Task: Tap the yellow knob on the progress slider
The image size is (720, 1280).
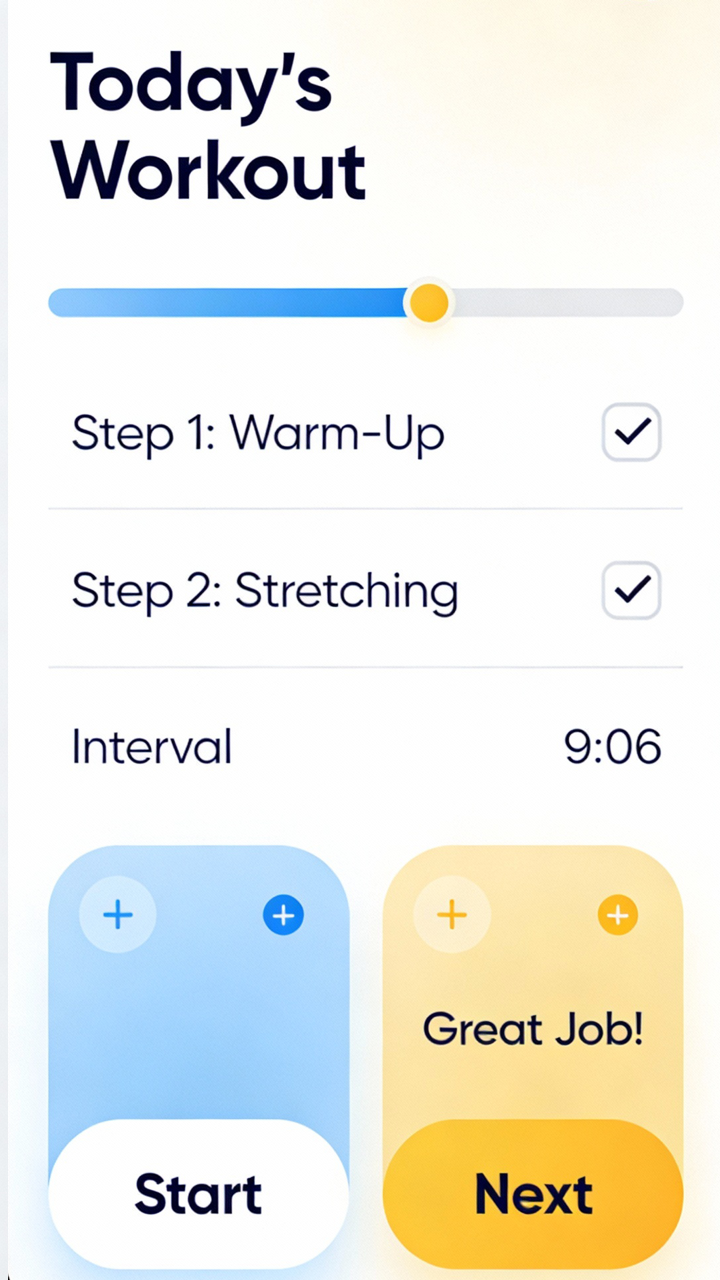Action: pyautogui.click(x=429, y=302)
